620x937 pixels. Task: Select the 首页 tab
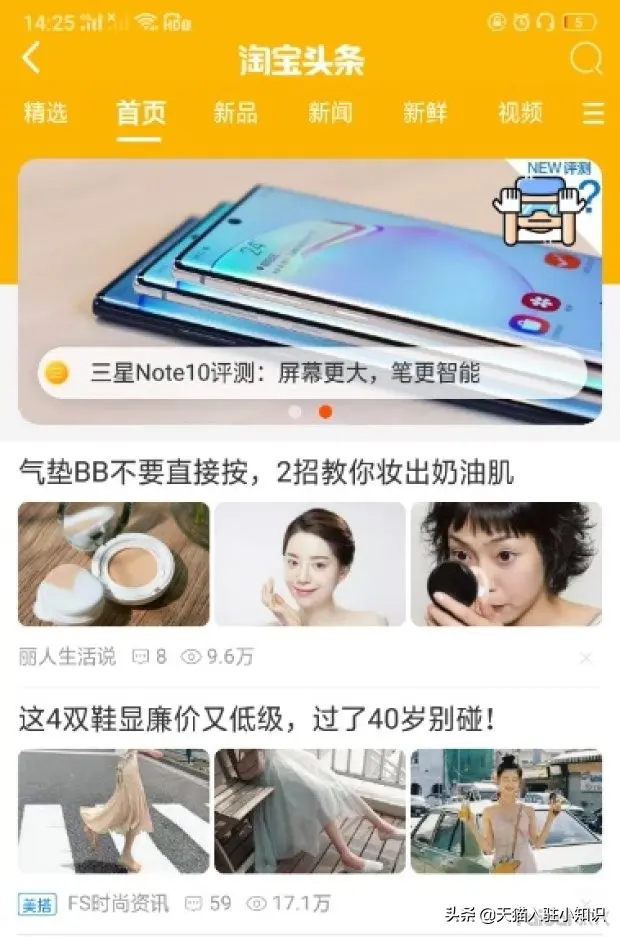tap(141, 114)
